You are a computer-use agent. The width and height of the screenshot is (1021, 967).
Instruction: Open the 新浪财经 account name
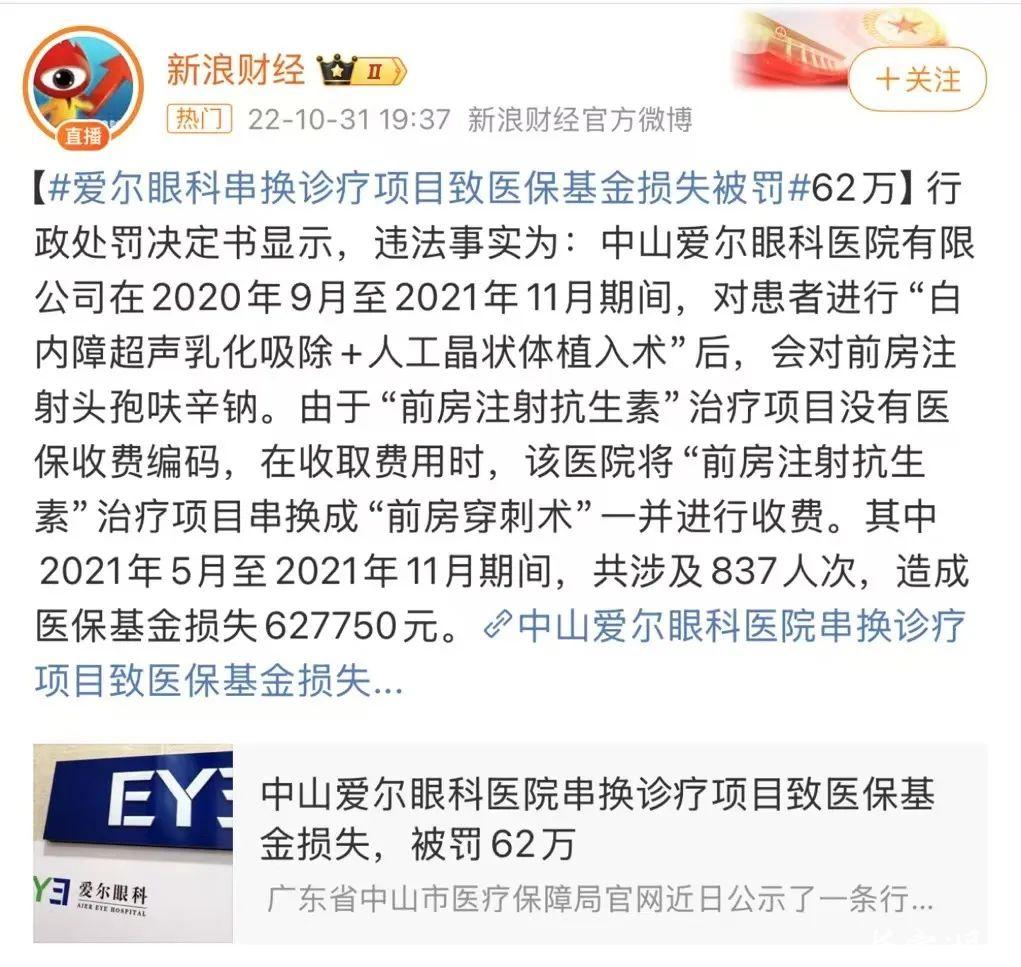pyautogui.click(x=235, y=70)
